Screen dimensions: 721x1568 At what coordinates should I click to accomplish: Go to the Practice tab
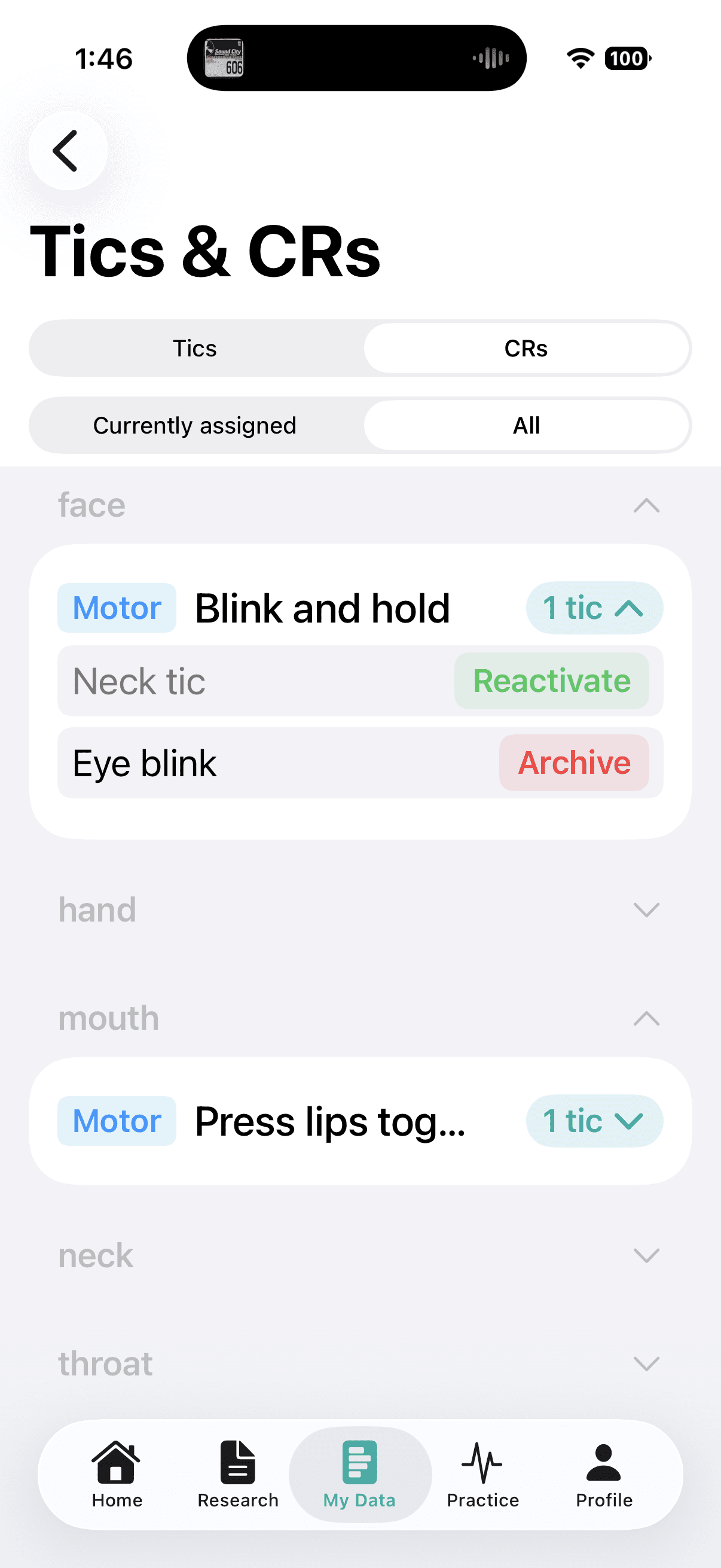[482, 1474]
